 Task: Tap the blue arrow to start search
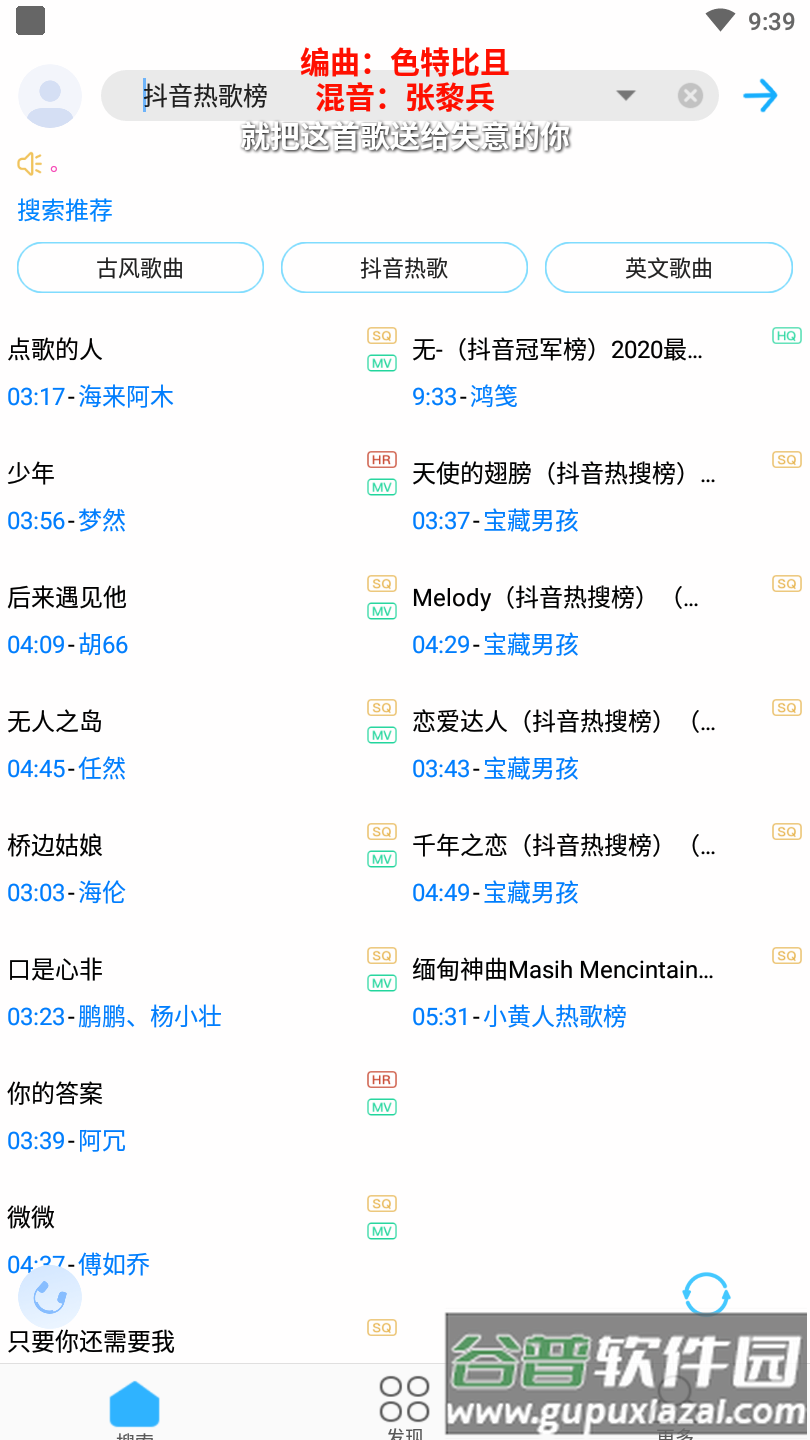pos(760,96)
